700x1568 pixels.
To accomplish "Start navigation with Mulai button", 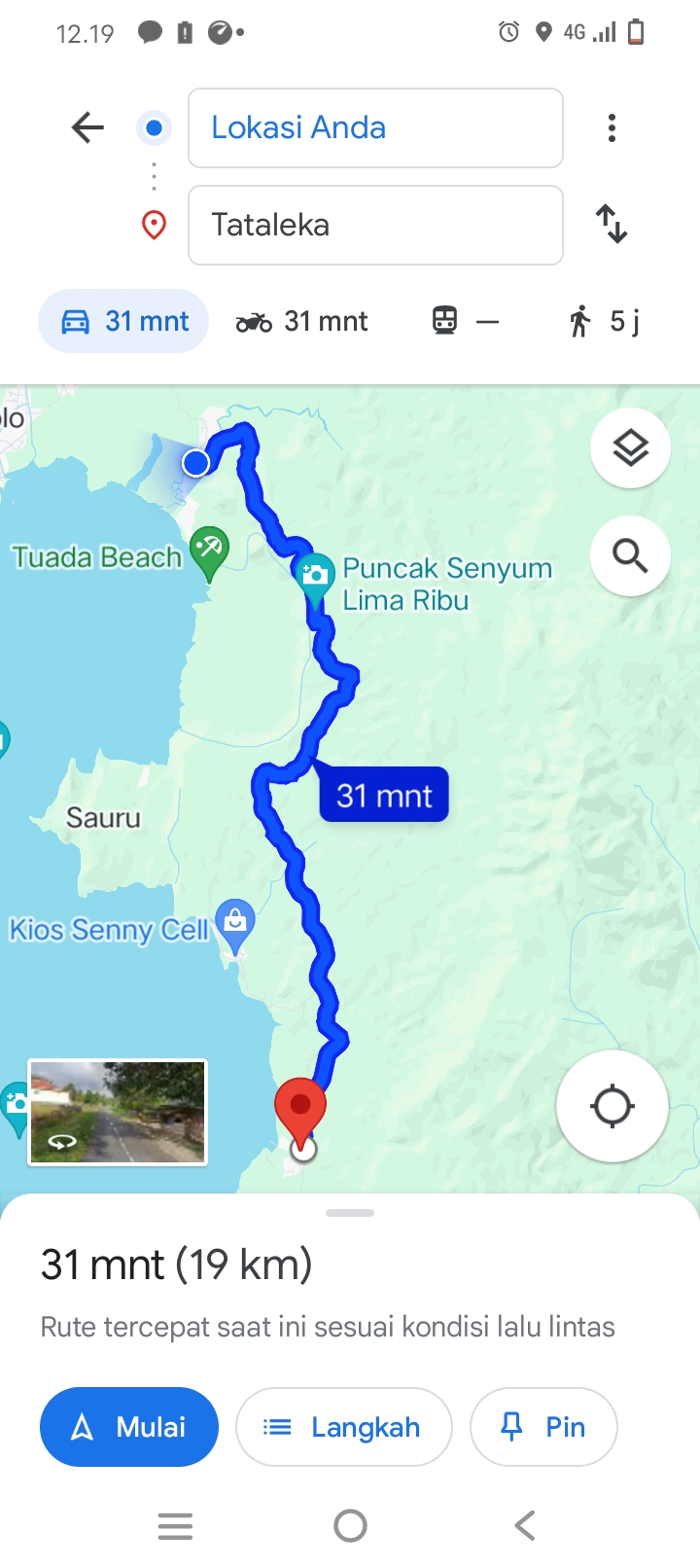I will tap(129, 1427).
